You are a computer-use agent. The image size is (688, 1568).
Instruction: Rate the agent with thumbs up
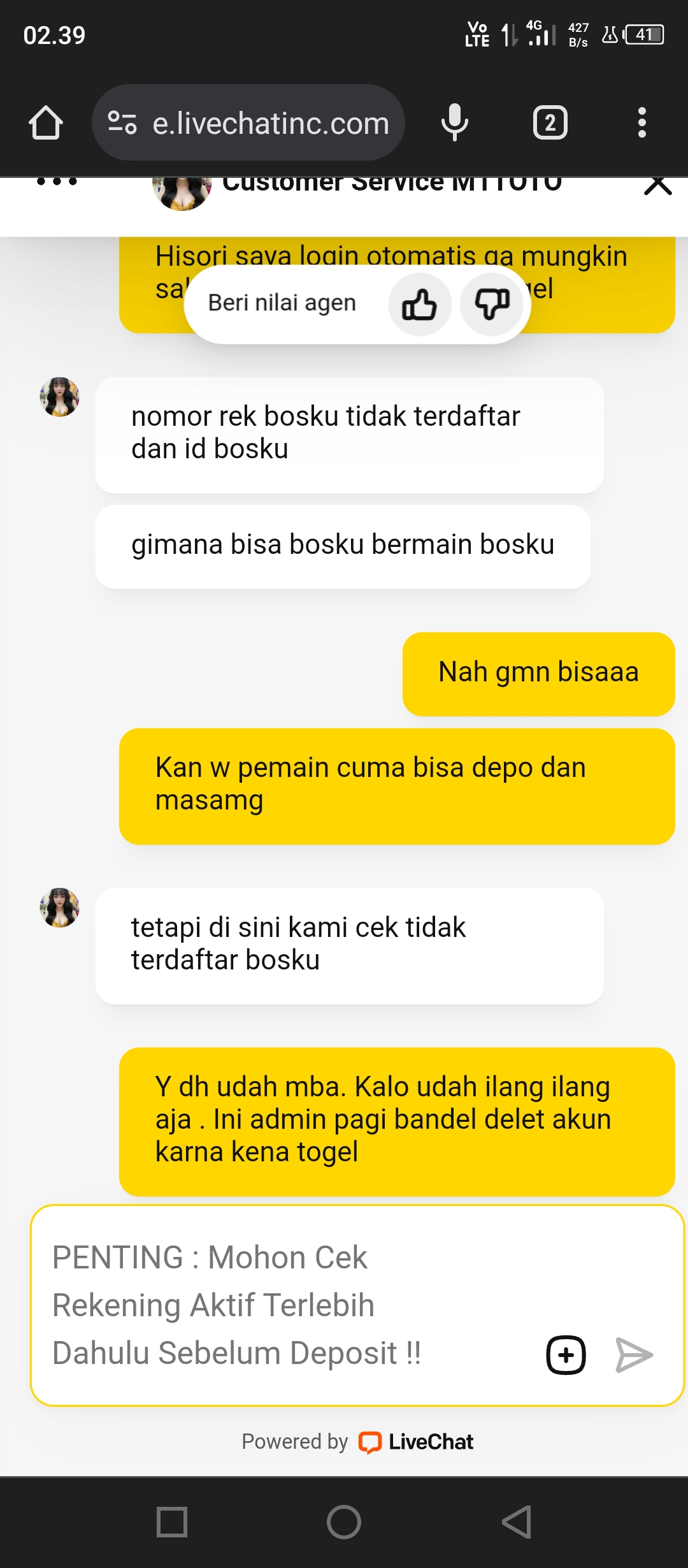(419, 304)
